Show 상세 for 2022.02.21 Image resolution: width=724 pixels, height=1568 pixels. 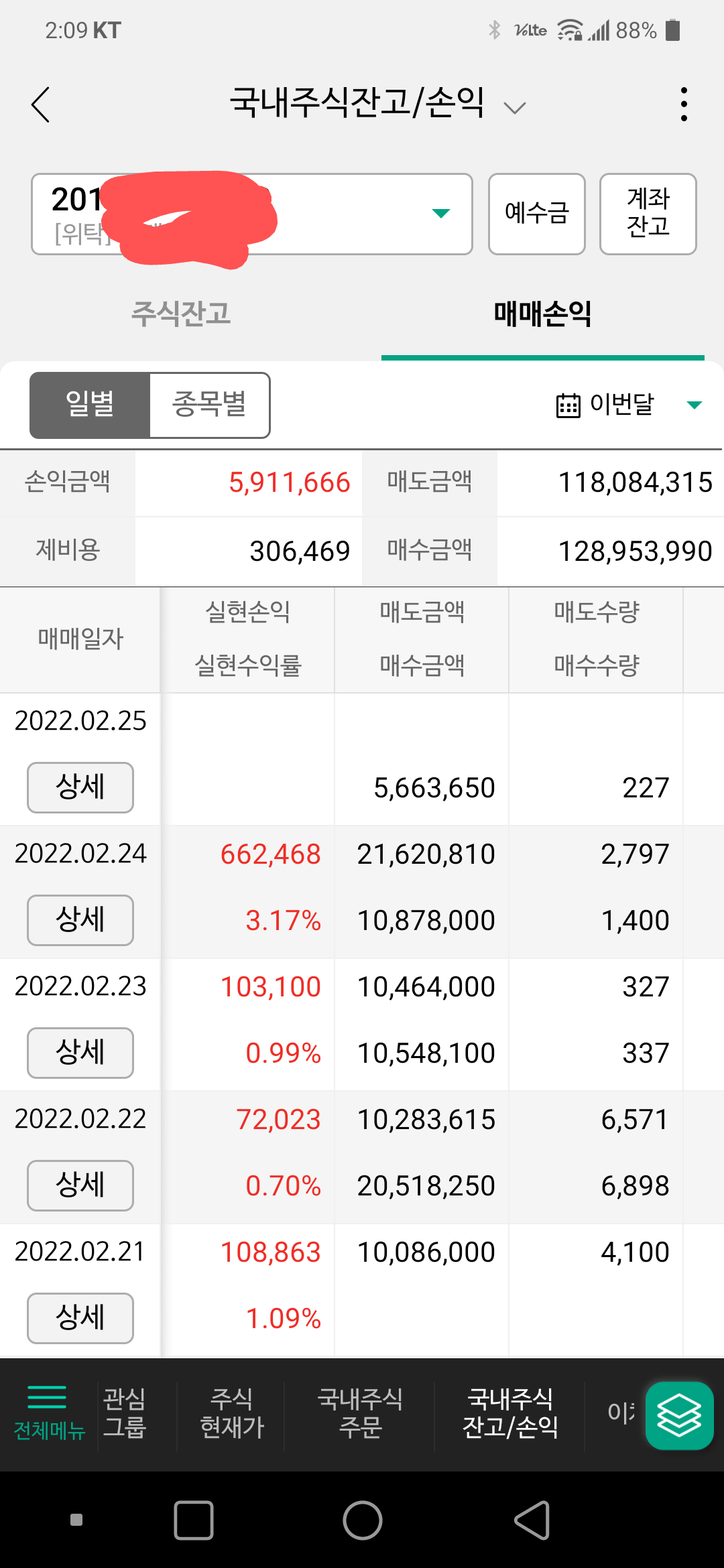[x=80, y=1318]
